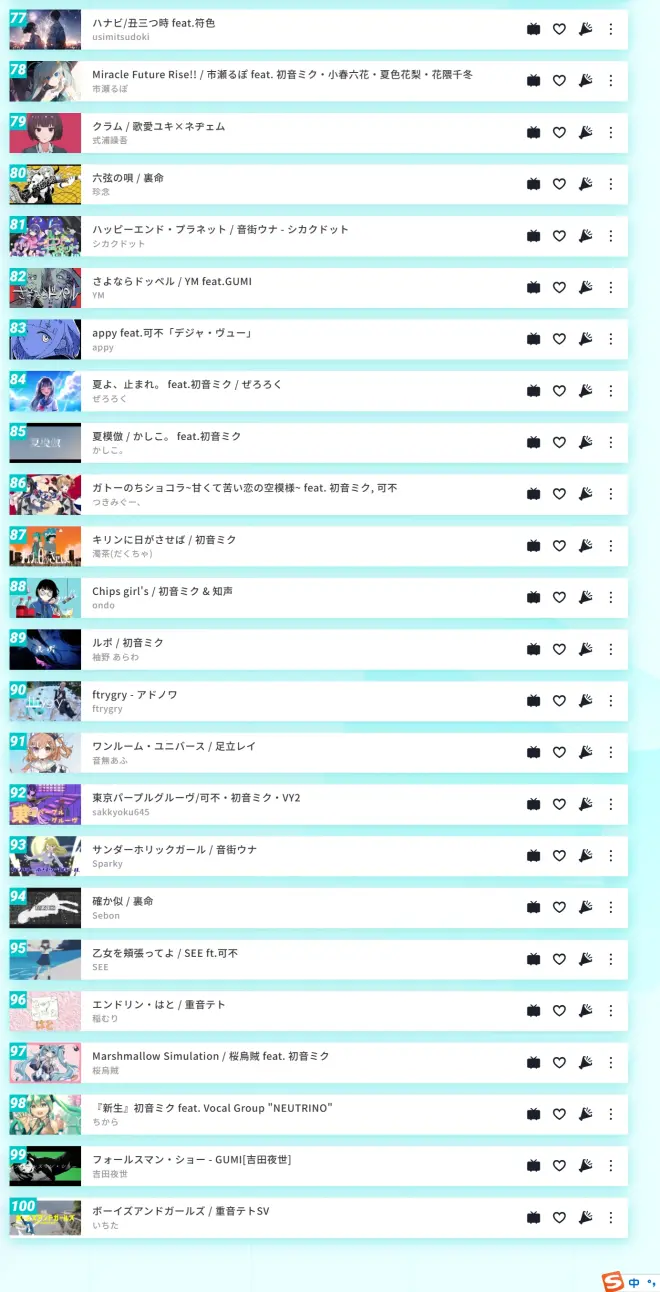Open more options for ボーイズアンドガールズ / 重音テトSV
The width and height of the screenshot is (660, 1292).
(x=611, y=1217)
